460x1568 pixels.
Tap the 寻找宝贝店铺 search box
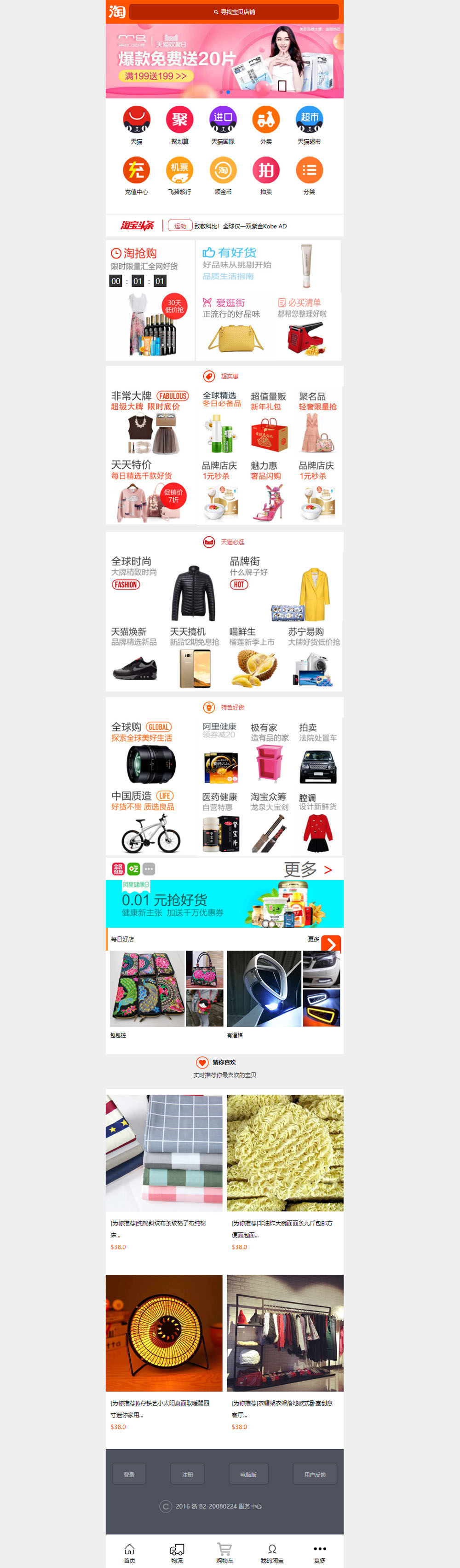pyautogui.click(x=234, y=12)
